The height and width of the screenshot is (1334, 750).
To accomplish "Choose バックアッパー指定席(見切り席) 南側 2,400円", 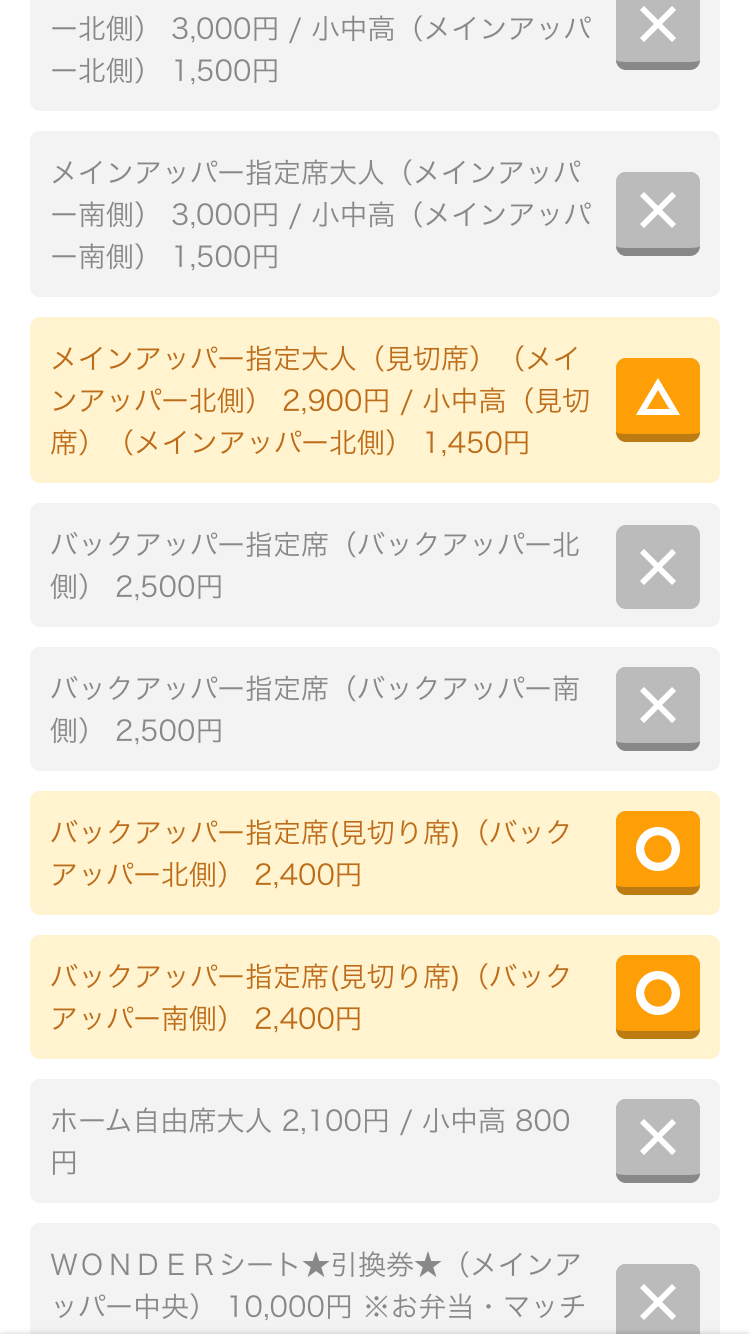I will click(x=657, y=996).
